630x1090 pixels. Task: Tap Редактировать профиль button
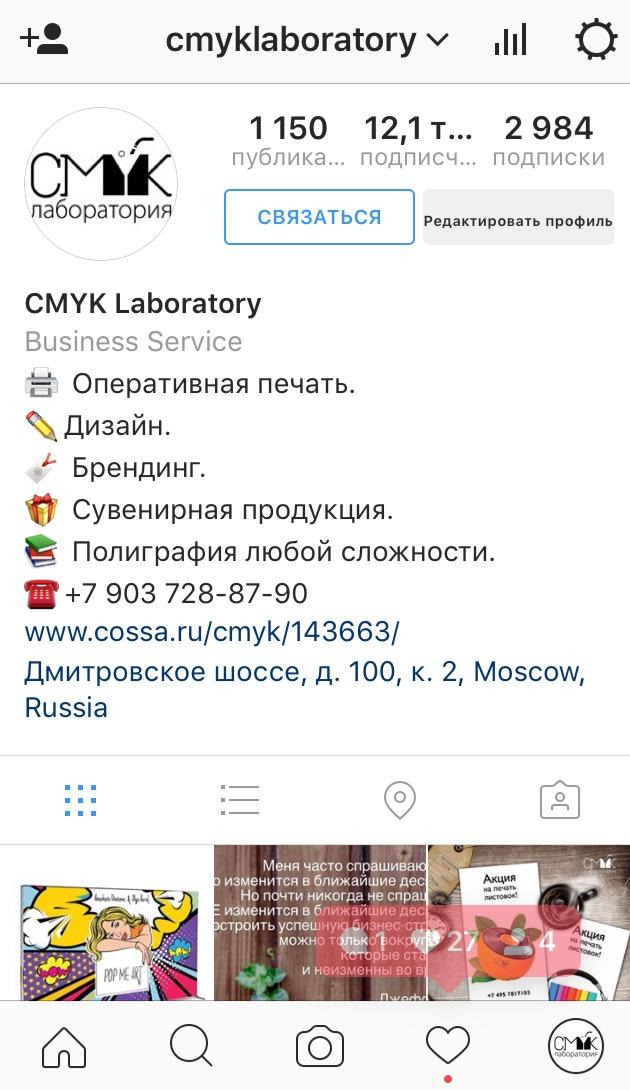[x=518, y=220]
